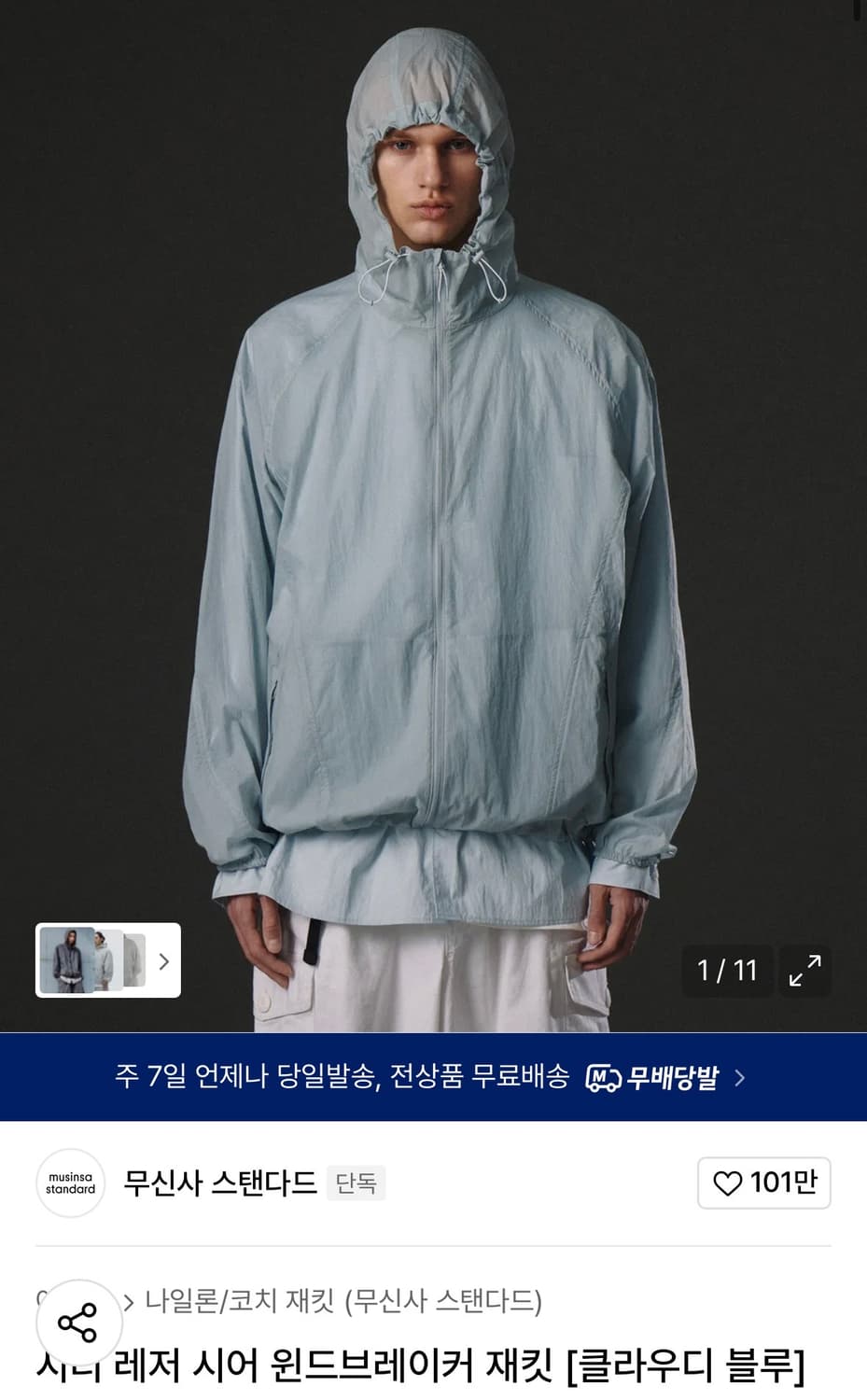Screen dimensions: 867x1400
Task: Tap the delivery truck icon in the blue banner
Action: tap(606, 1077)
